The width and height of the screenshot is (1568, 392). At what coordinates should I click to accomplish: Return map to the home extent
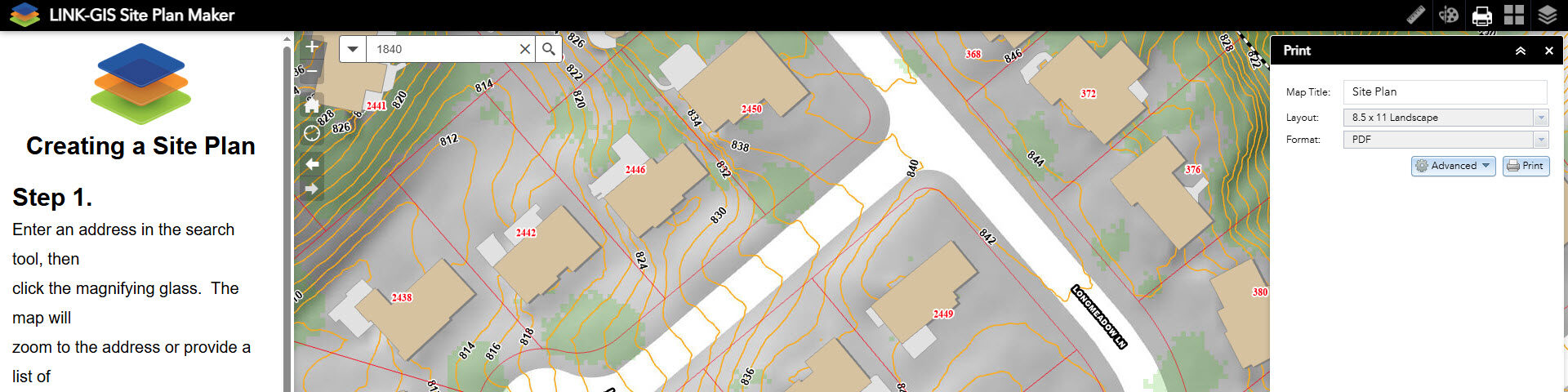tap(312, 105)
